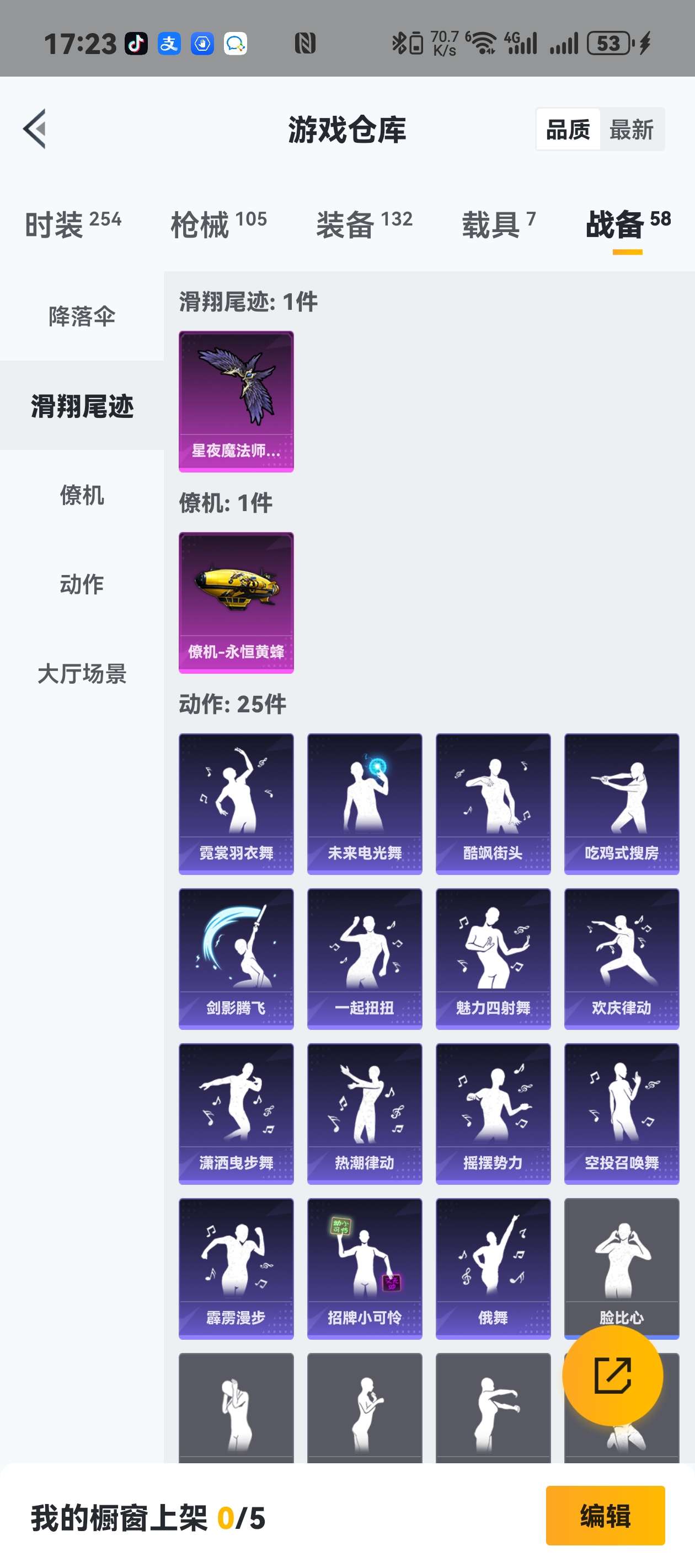The image size is (695, 1568).
Task: Open the 剑影腾飞 emote
Action: click(236, 959)
